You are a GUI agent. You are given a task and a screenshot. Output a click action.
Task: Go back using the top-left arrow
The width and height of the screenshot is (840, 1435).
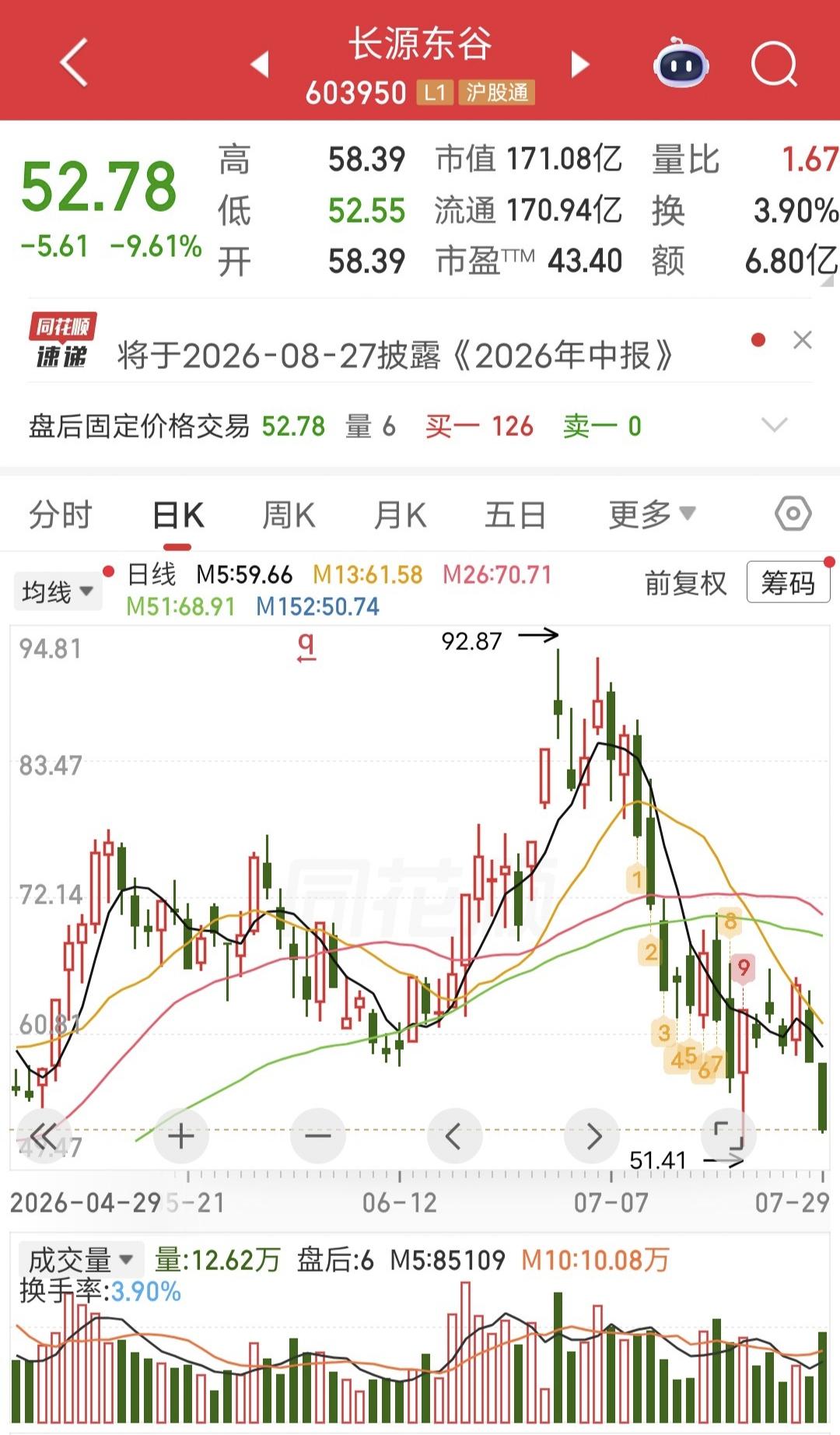click(x=74, y=62)
